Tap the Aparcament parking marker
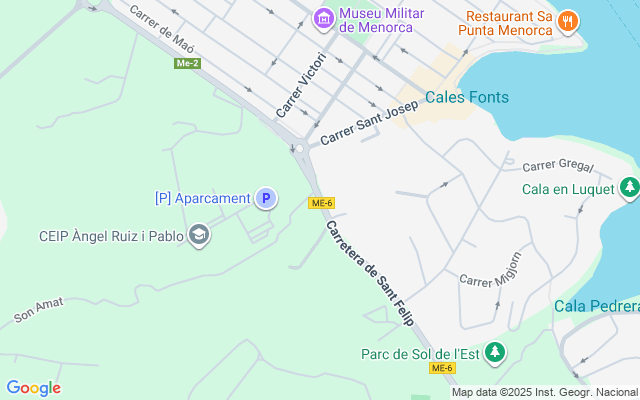Viewport: 640px width, 400px height. (265, 199)
